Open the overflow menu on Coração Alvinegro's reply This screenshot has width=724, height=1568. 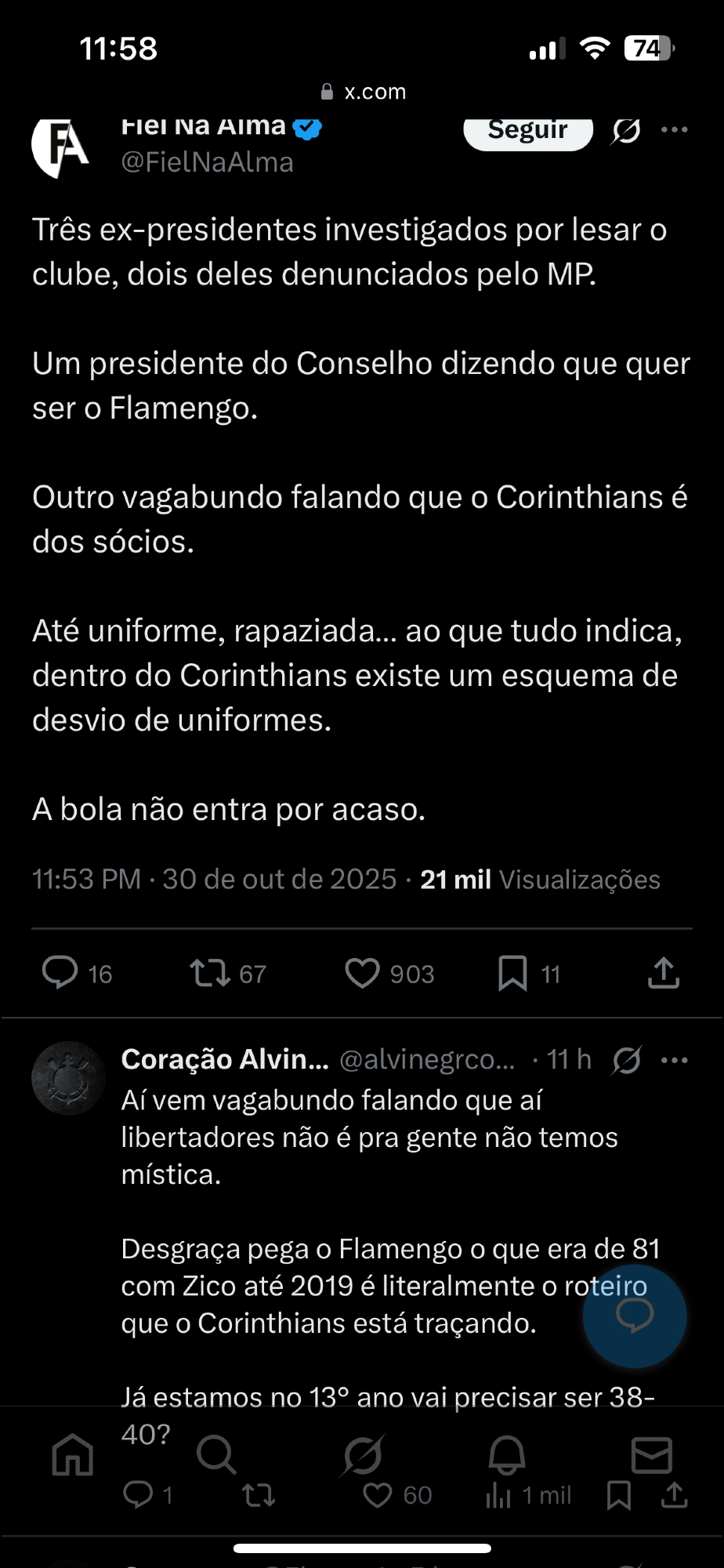pyautogui.click(x=674, y=1060)
